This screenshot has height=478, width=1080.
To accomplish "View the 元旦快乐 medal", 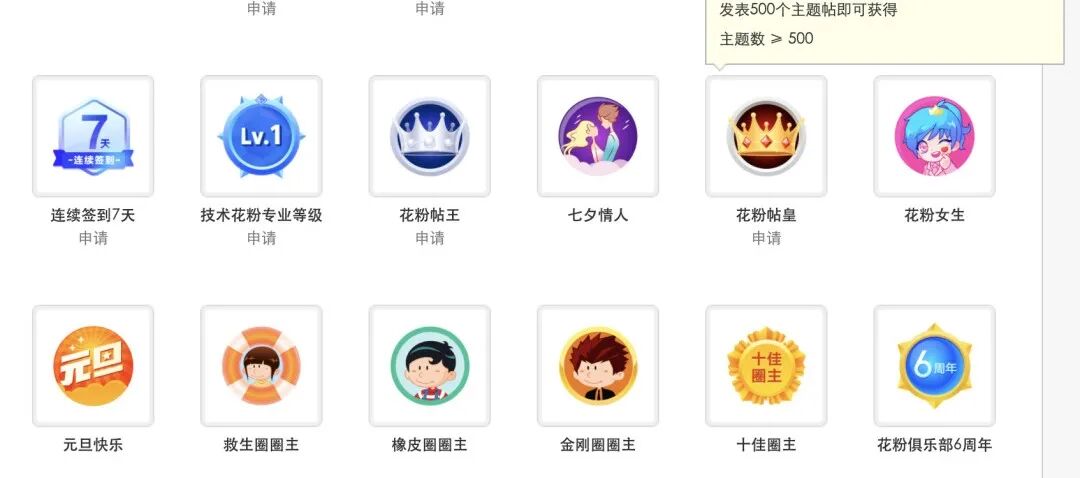I will [93, 366].
